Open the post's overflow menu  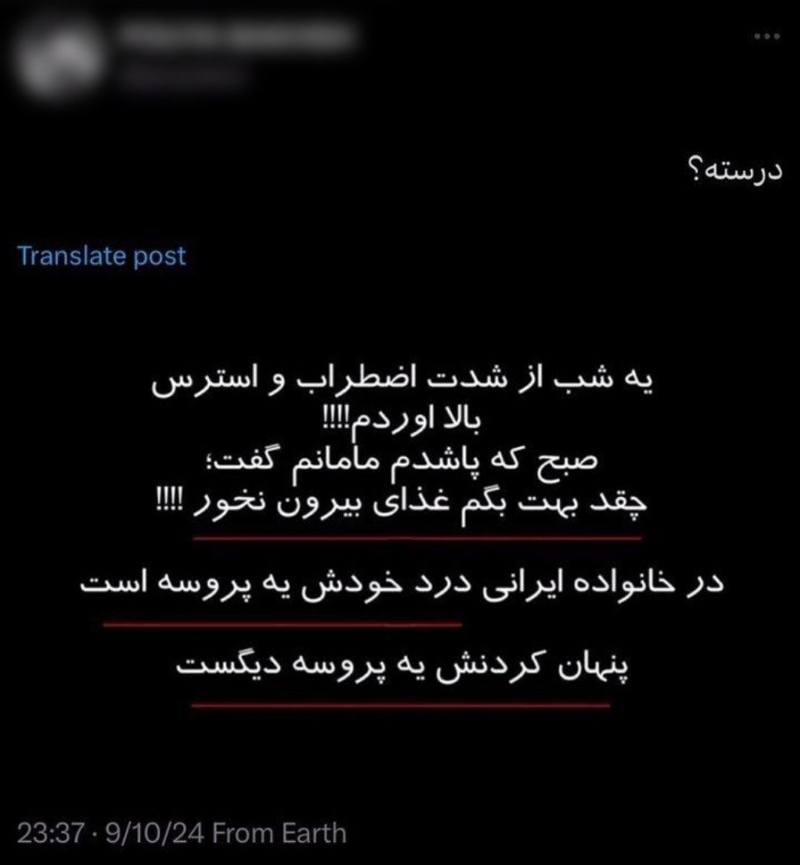coord(765,37)
